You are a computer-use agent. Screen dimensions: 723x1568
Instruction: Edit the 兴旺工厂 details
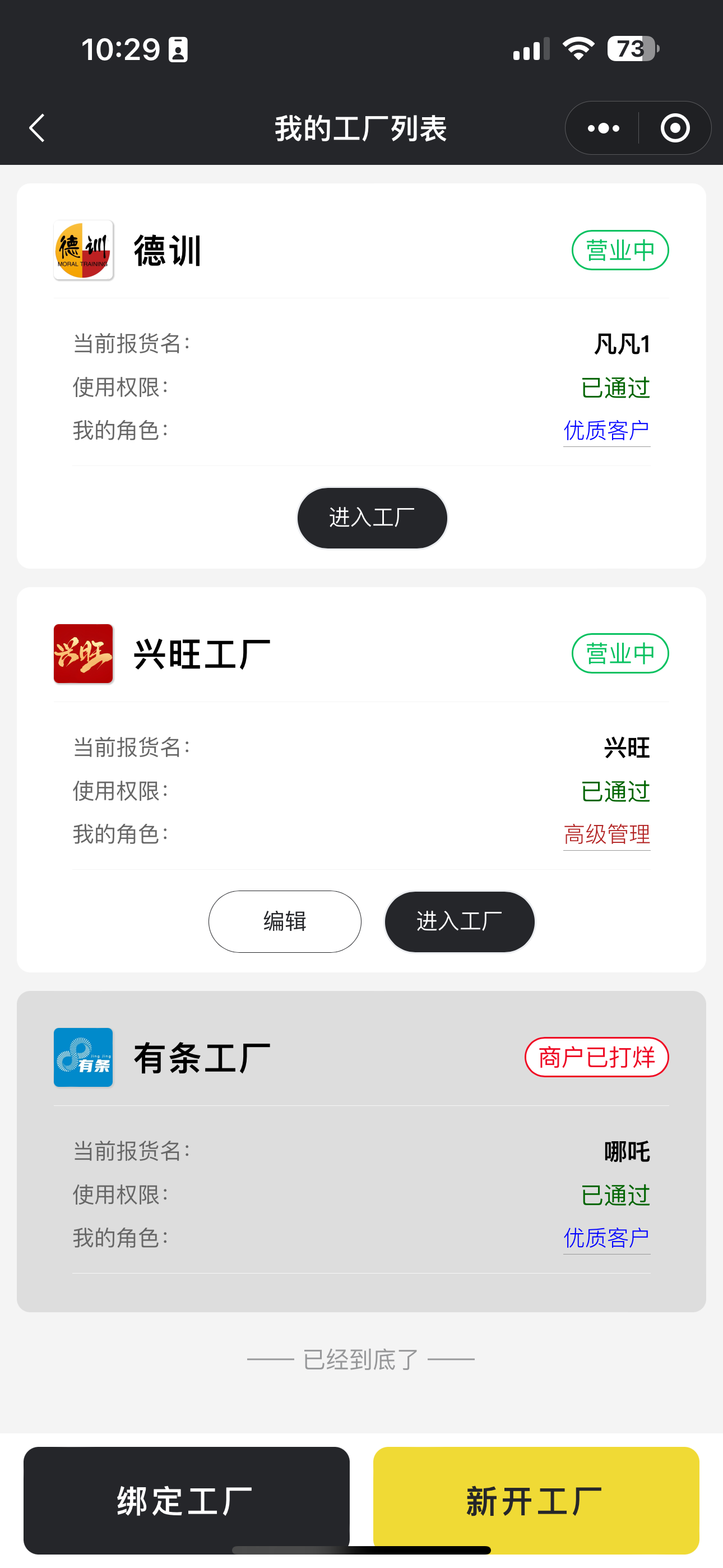[x=284, y=921]
